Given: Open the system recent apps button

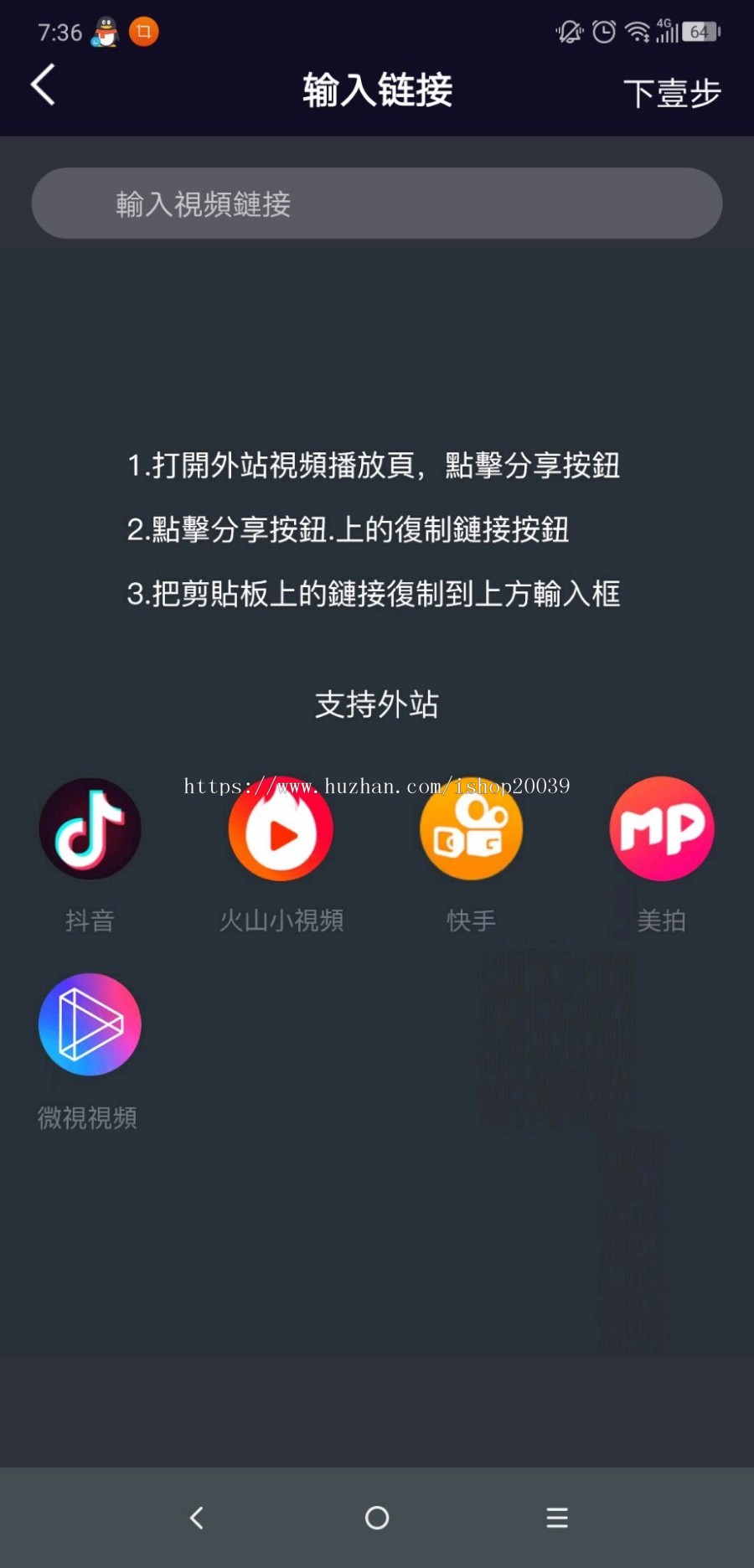Looking at the screenshot, I should 557,1518.
